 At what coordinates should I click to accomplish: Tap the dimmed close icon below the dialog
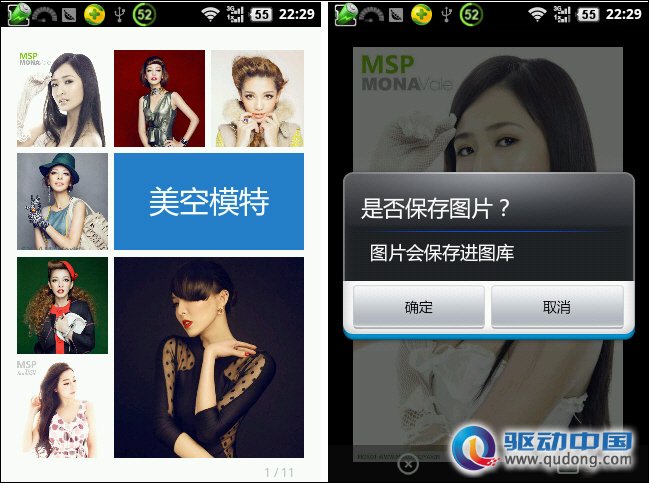click(x=406, y=463)
